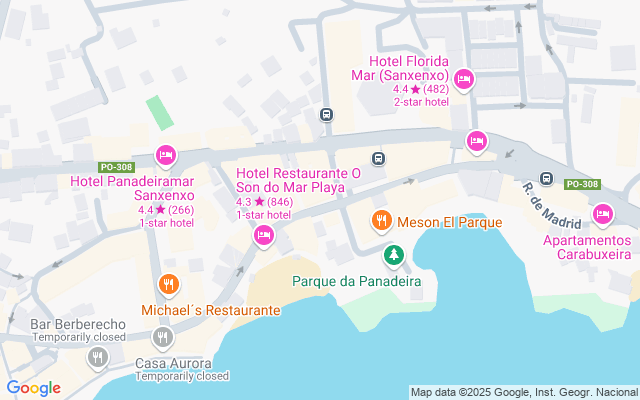
Task: Select the Hotel Panadeiramar Sanxenxo marker
Action: (x=166, y=156)
